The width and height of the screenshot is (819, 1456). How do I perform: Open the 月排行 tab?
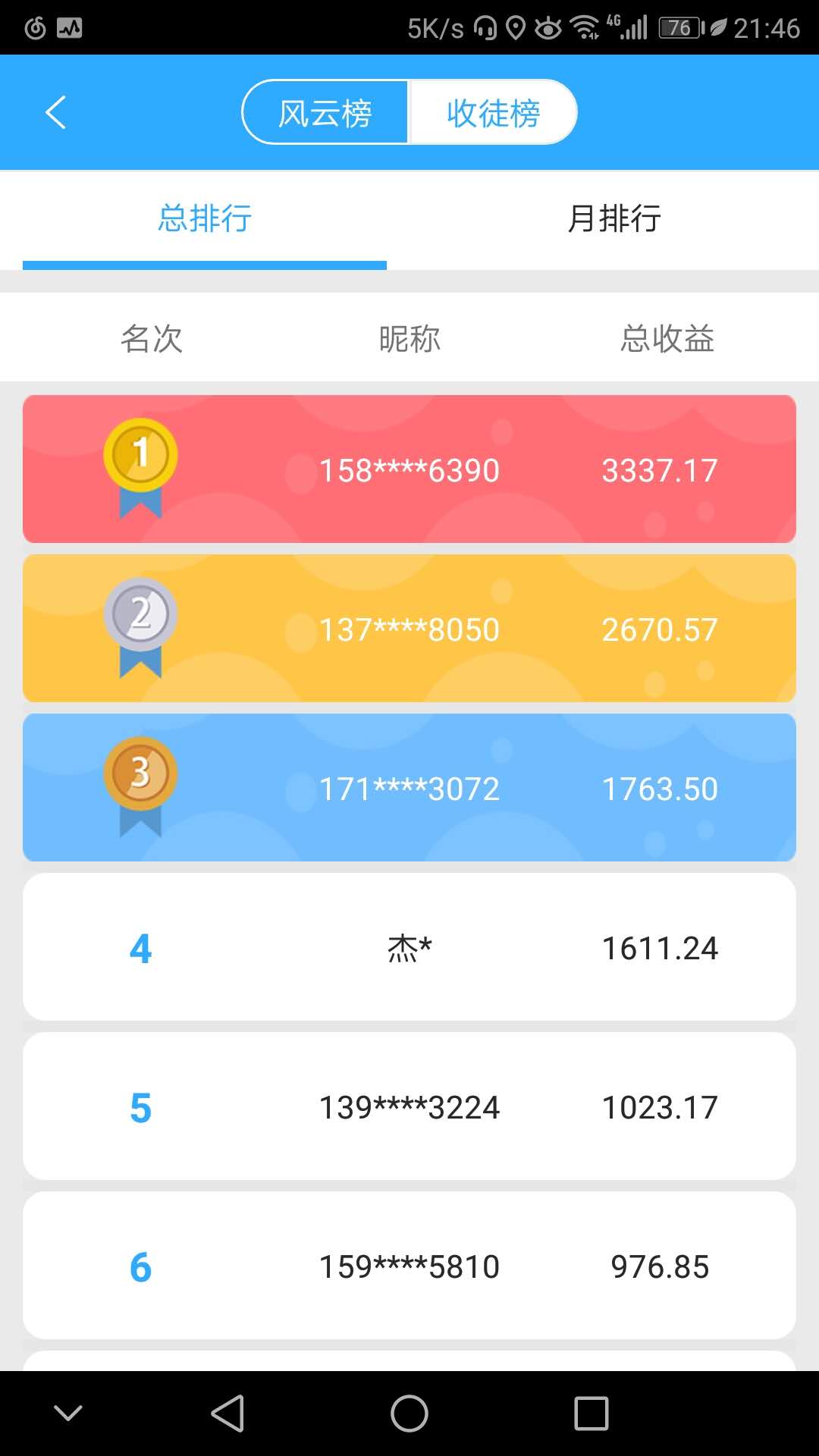click(x=614, y=218)
